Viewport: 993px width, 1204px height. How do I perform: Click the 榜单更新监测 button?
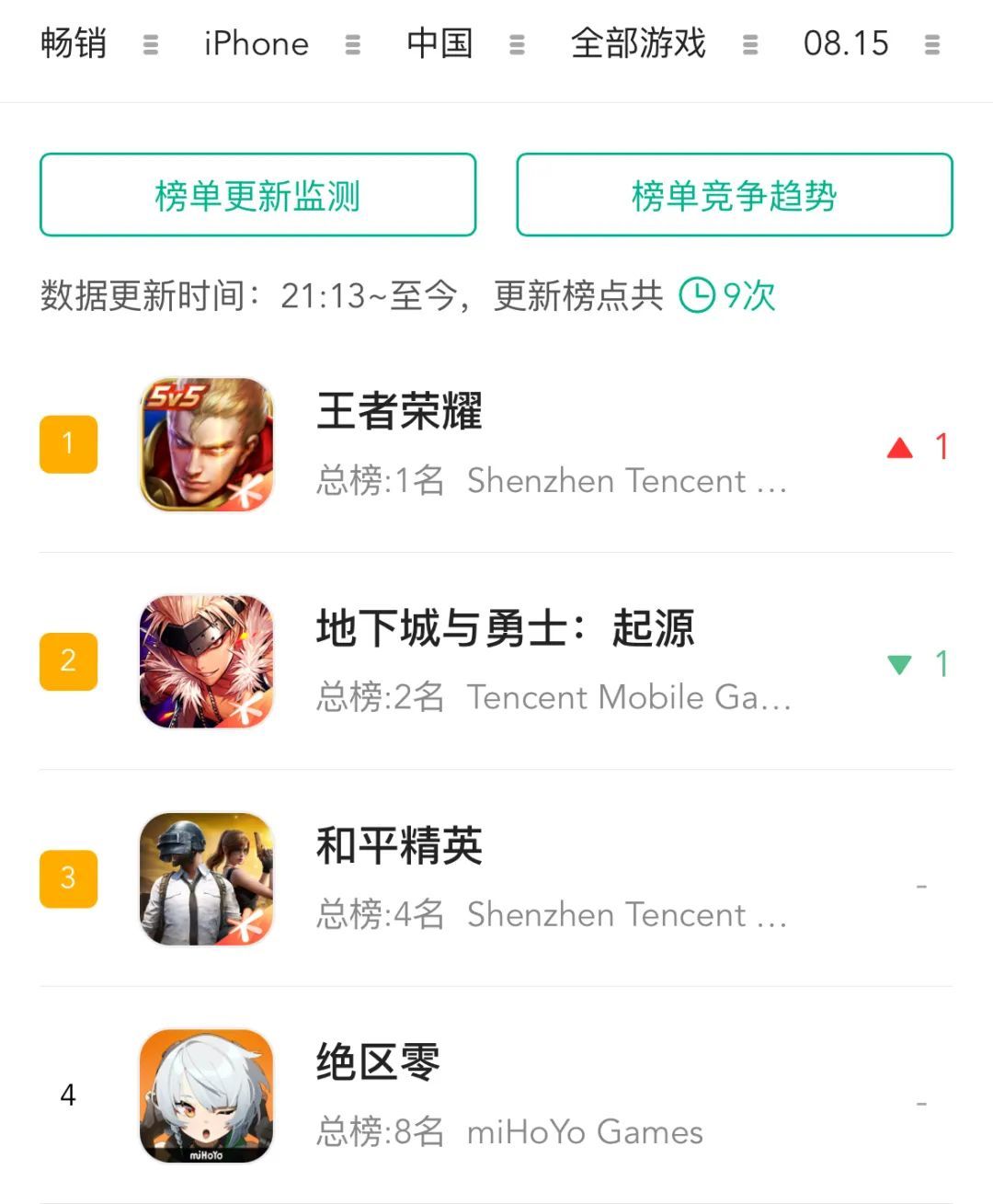(x=257, y=194)
